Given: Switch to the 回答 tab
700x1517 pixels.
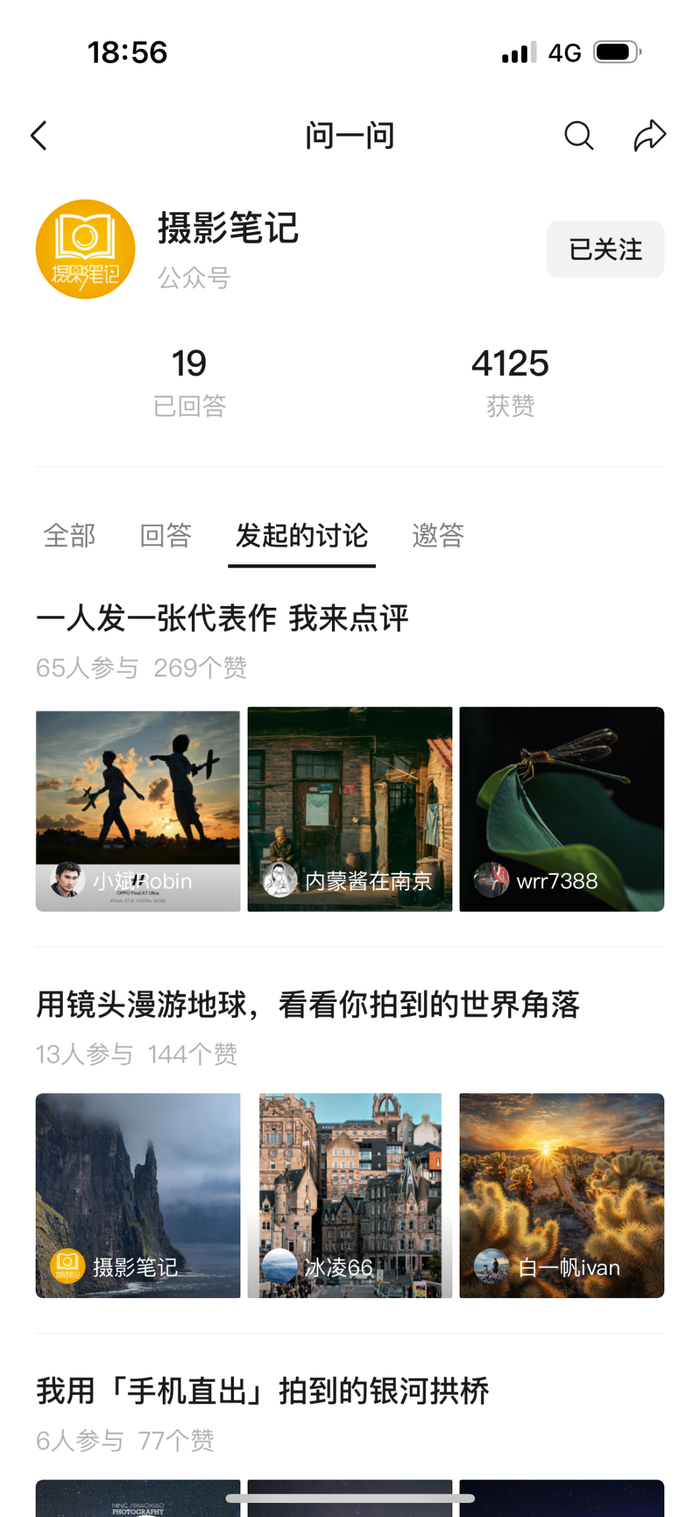Looking at the screenshot, I should tap(165, 536).
